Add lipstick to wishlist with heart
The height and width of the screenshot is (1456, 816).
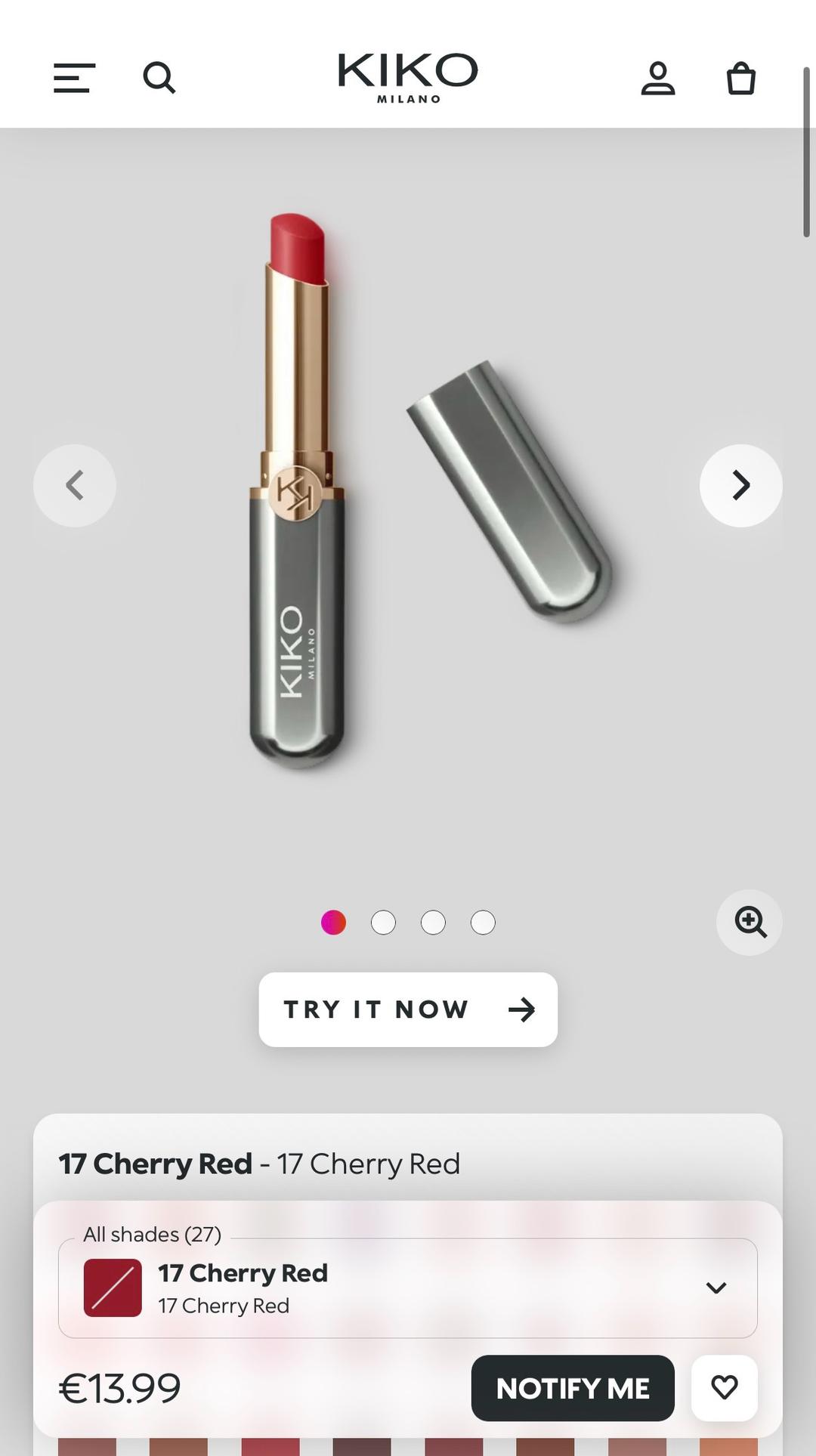[725, 1388]
